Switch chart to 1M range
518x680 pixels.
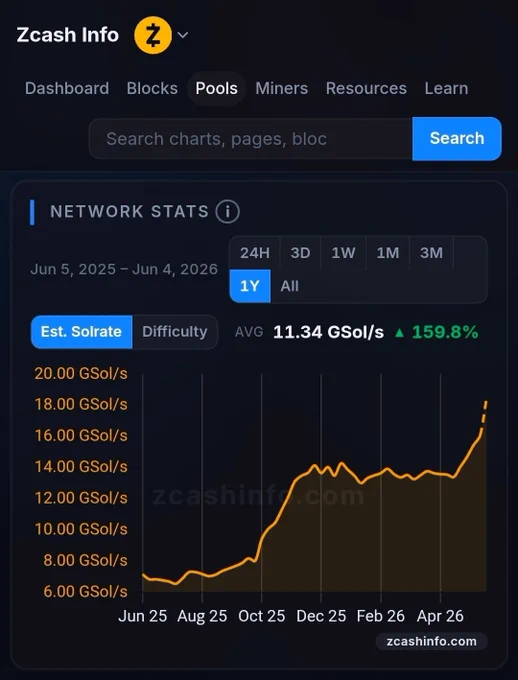pyautogui.click(x=387, y=253)
